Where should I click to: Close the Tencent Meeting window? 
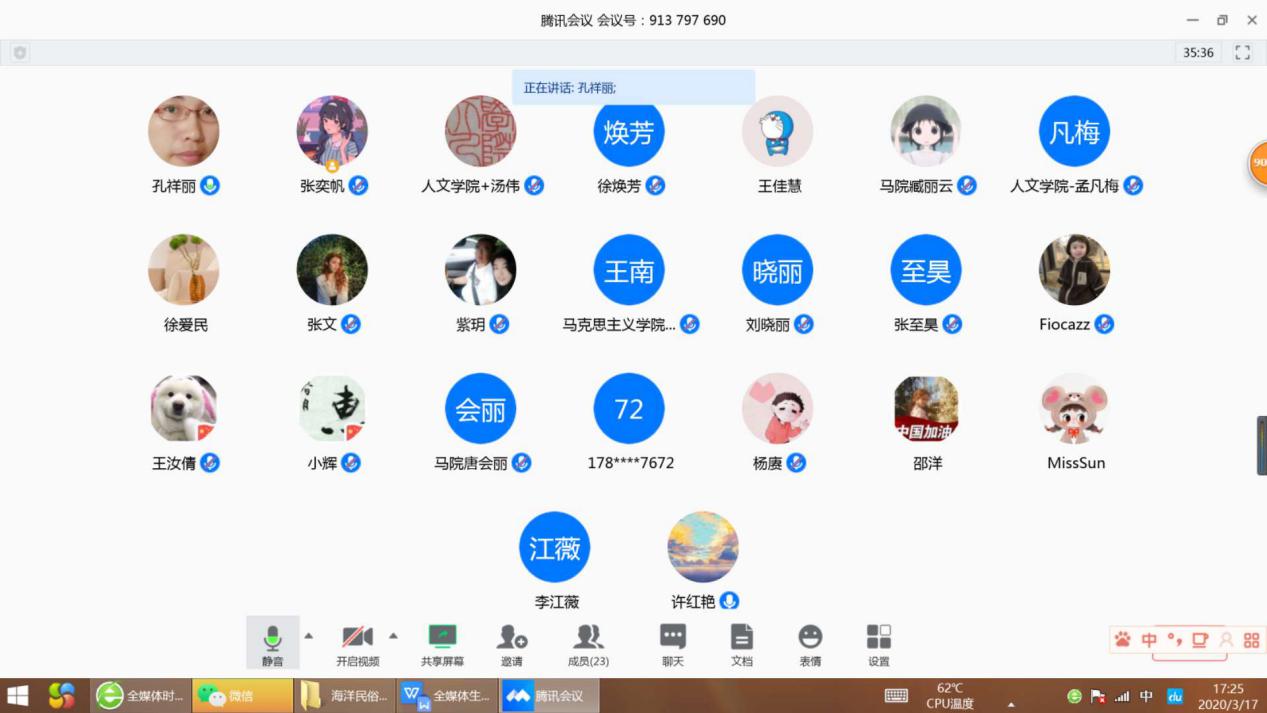coord(1251,20)
